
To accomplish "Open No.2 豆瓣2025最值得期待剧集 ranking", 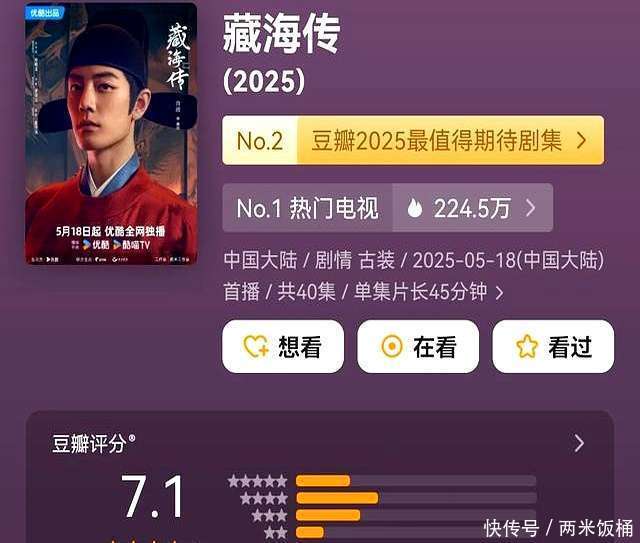I will click(412, 140).
